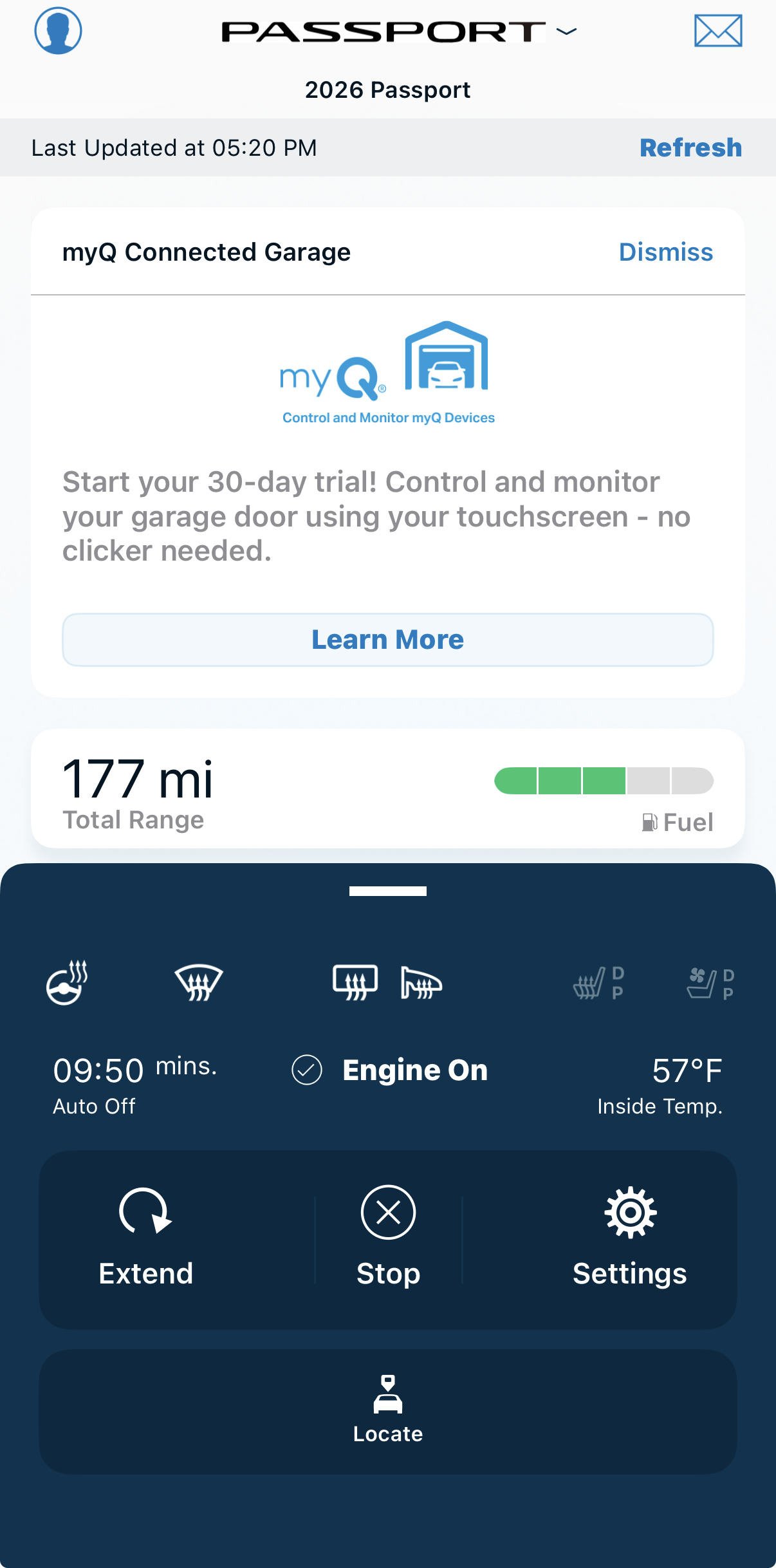Viewport: 776px width, 1568px height.
Task: Open the ventilated seats driver/passenger control
Action: [710, 983]
